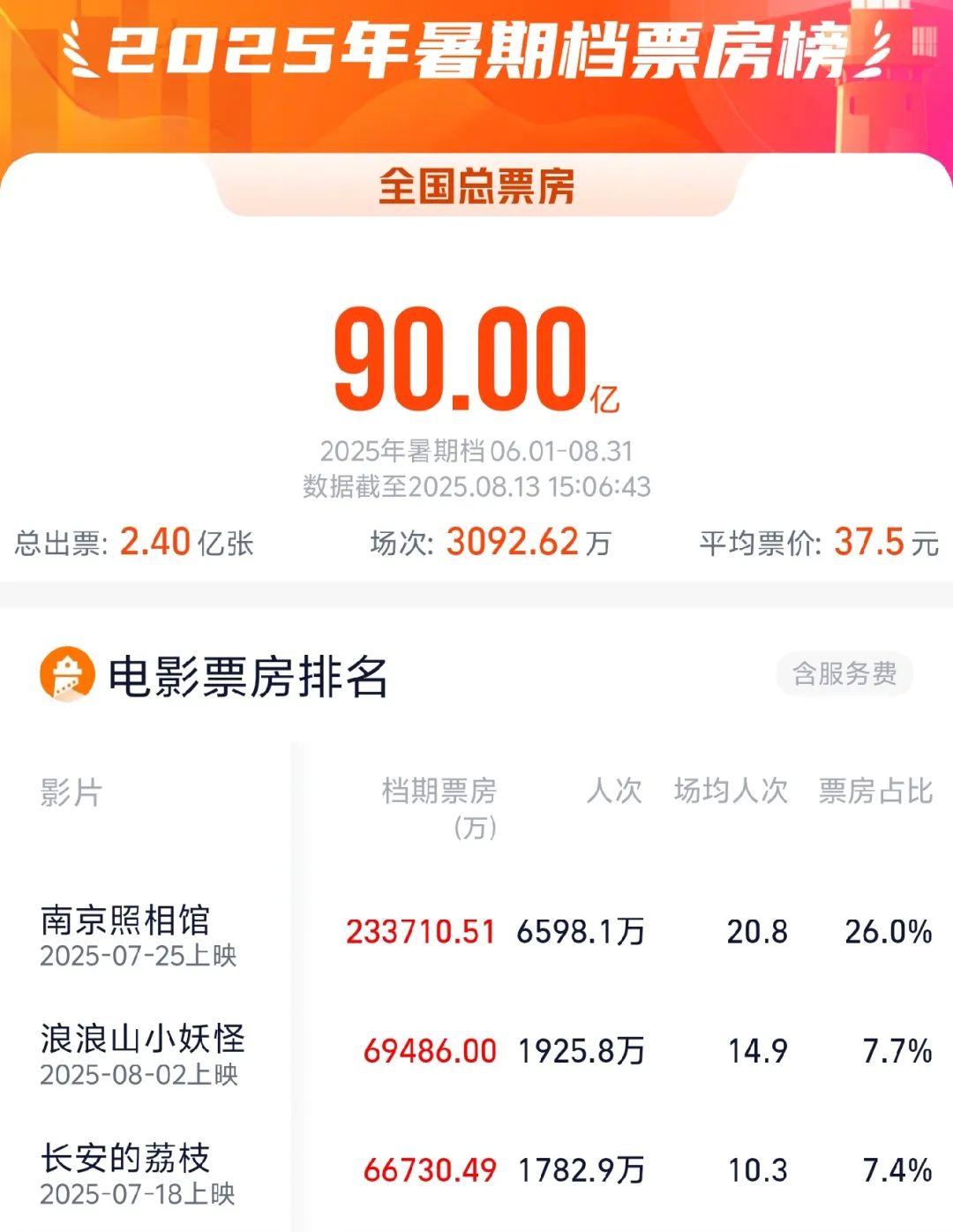
Task: Toggle the 含服务费 service fee option
Action: [x=842, y=675]
